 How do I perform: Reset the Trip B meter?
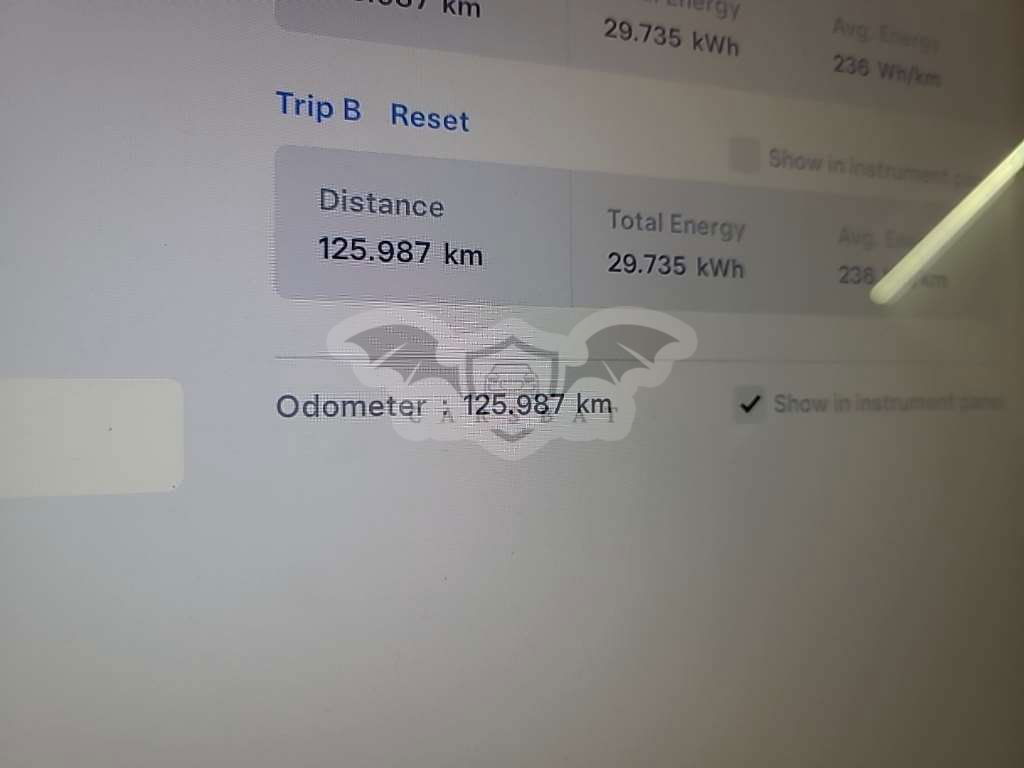[x=429, y=117]
